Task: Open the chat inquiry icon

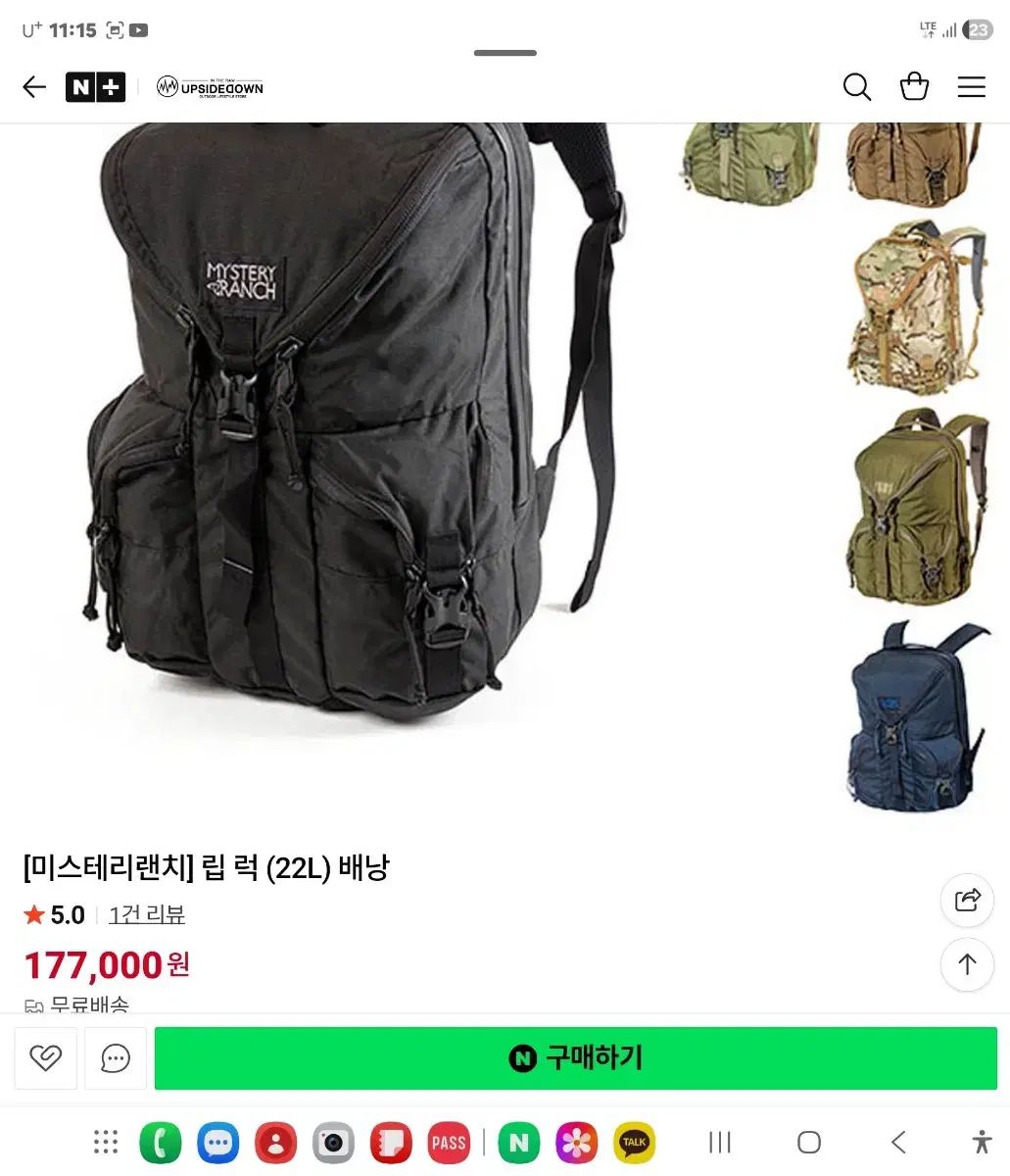Action: pyautogui.click(x=116, y=1057)
